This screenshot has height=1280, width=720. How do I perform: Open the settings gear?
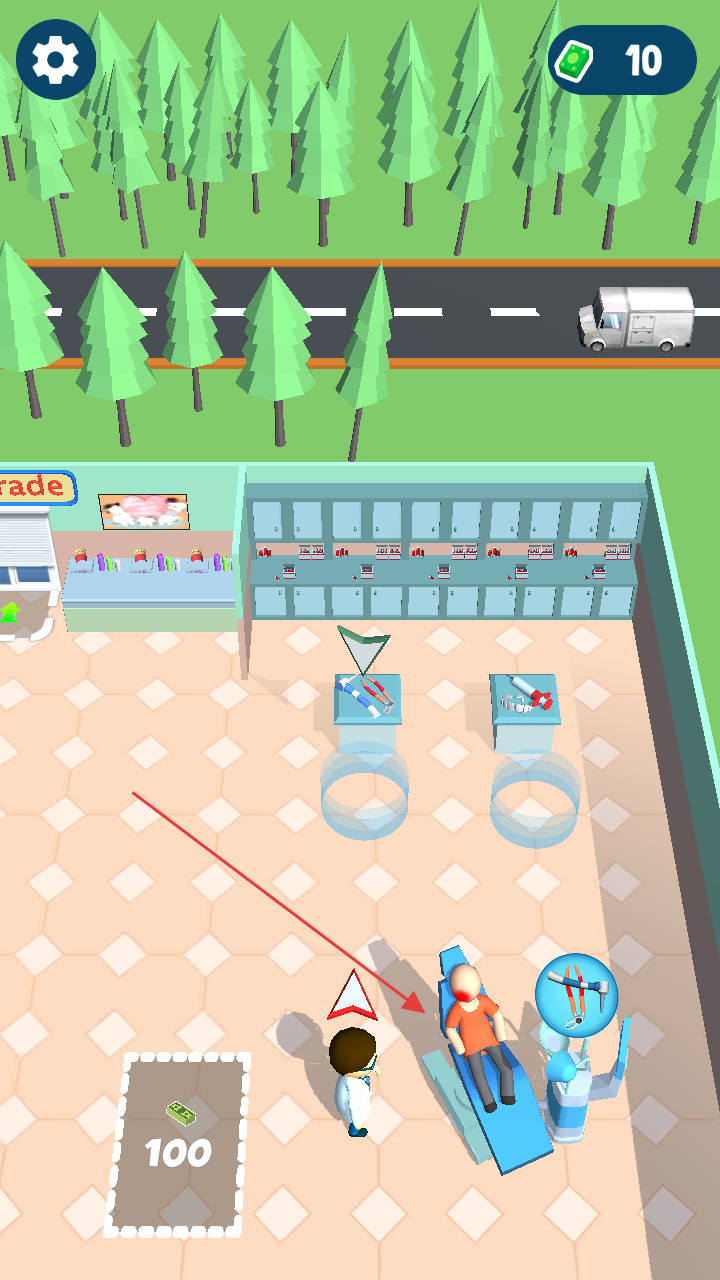(56, 60)
